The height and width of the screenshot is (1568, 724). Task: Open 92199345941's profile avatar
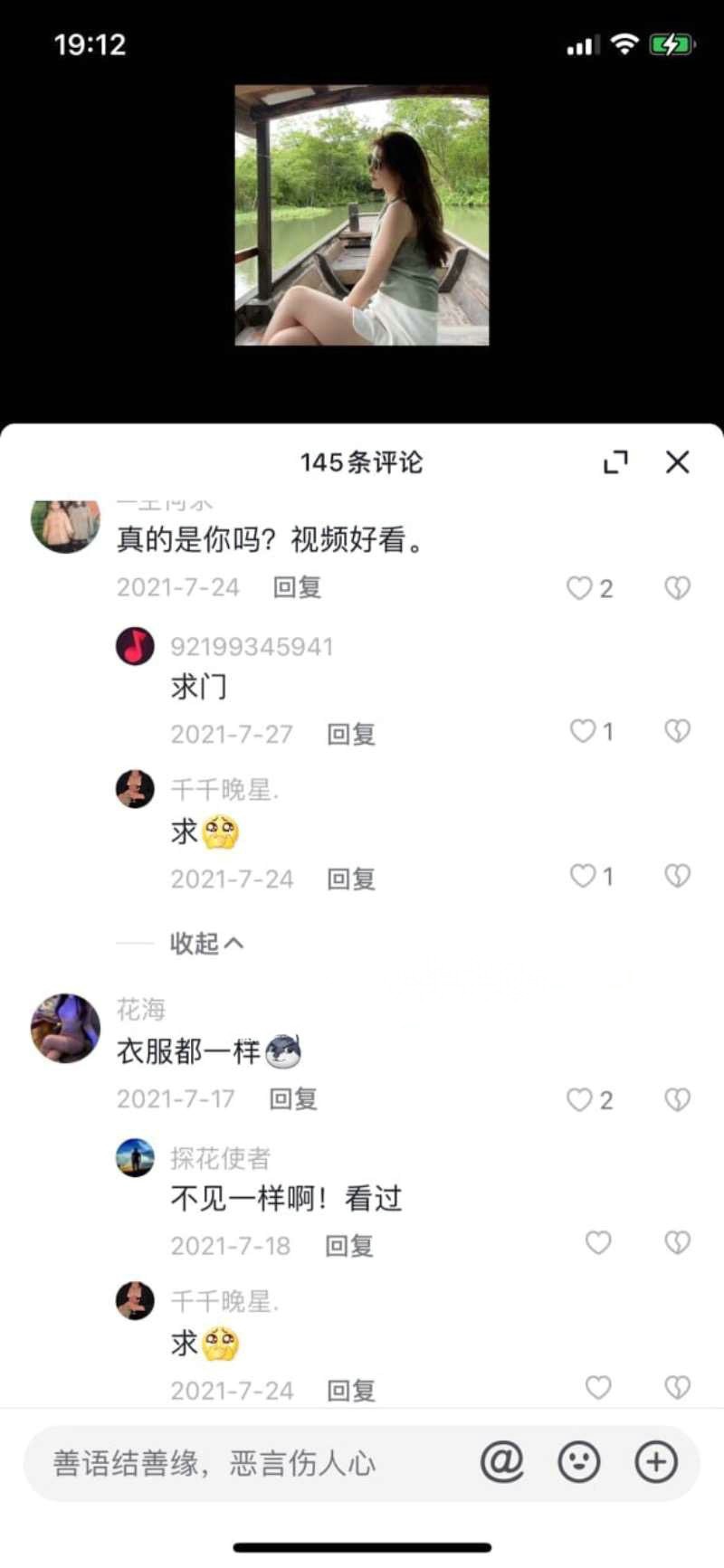tap(135, 646)
